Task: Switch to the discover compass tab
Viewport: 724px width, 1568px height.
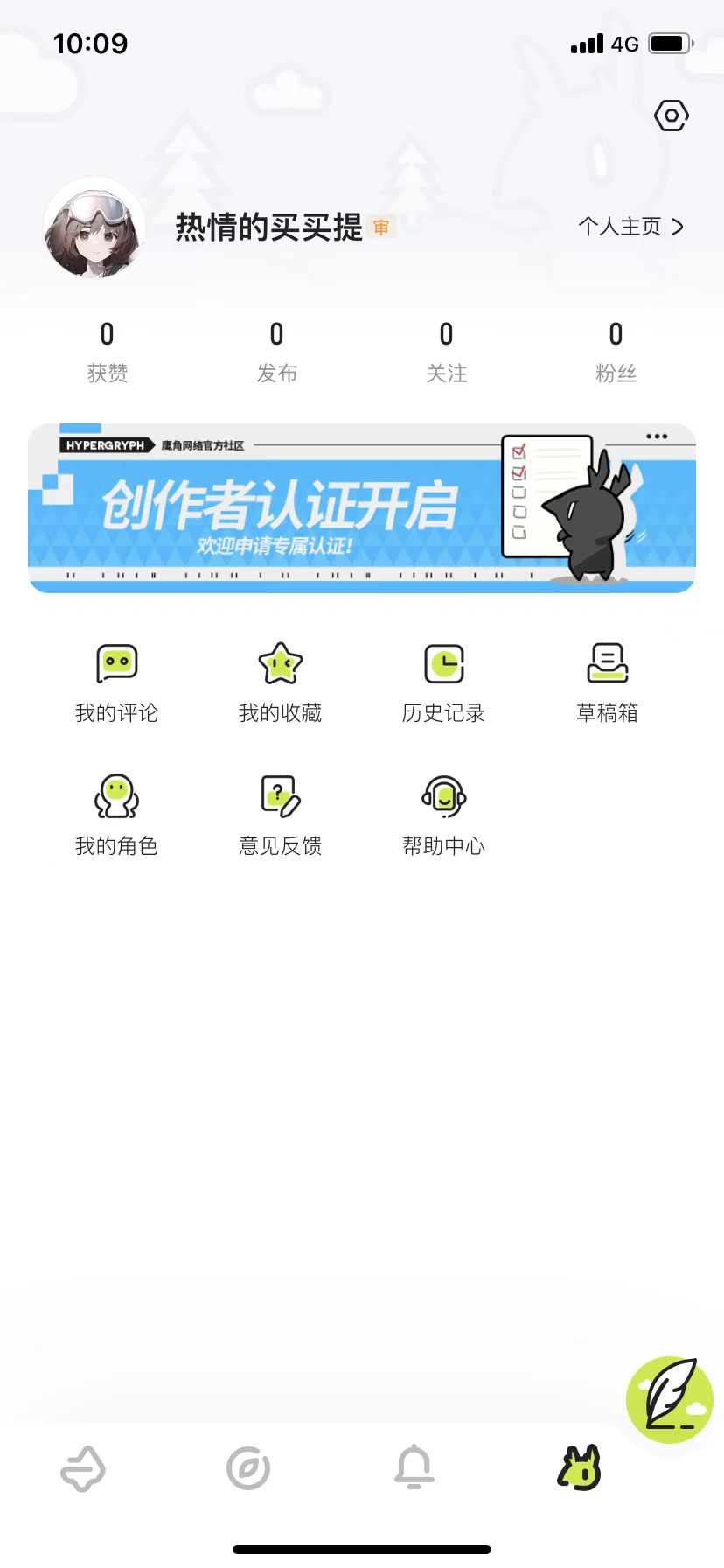Action: 248,1468
